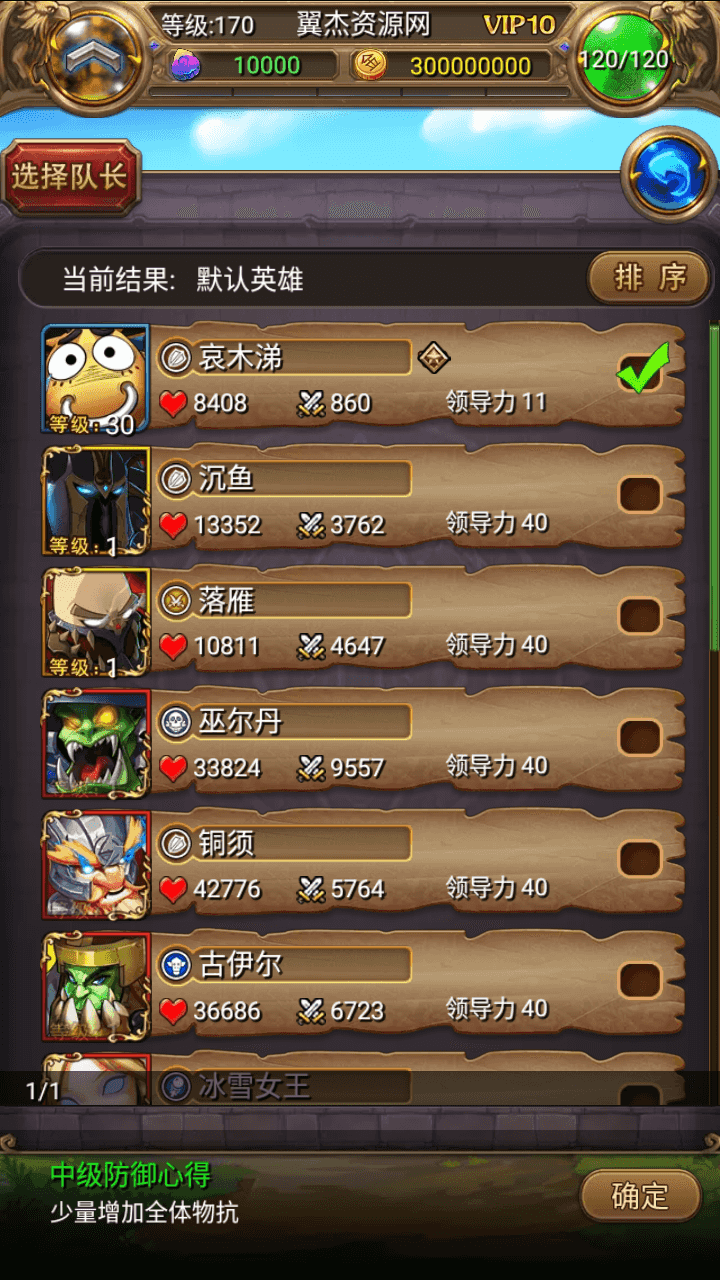Open the blue refresh orb at top right
The width and height of the screenshot is (720, 1280).
pos(665,173)
